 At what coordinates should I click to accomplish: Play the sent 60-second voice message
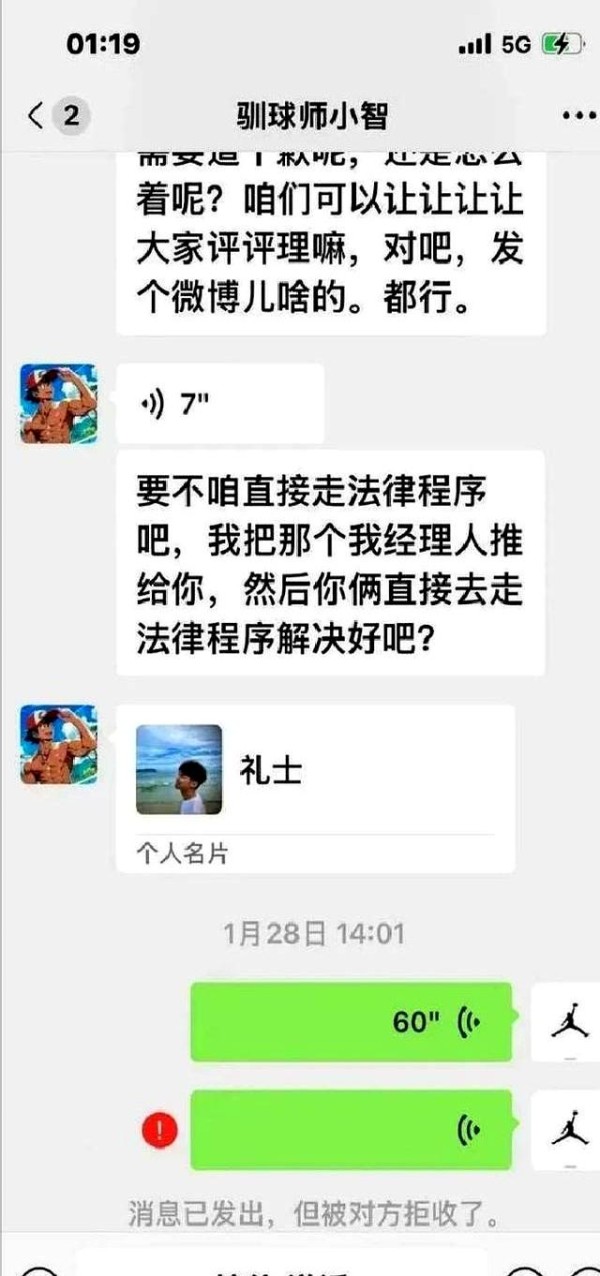click(x=352, y=1022)
